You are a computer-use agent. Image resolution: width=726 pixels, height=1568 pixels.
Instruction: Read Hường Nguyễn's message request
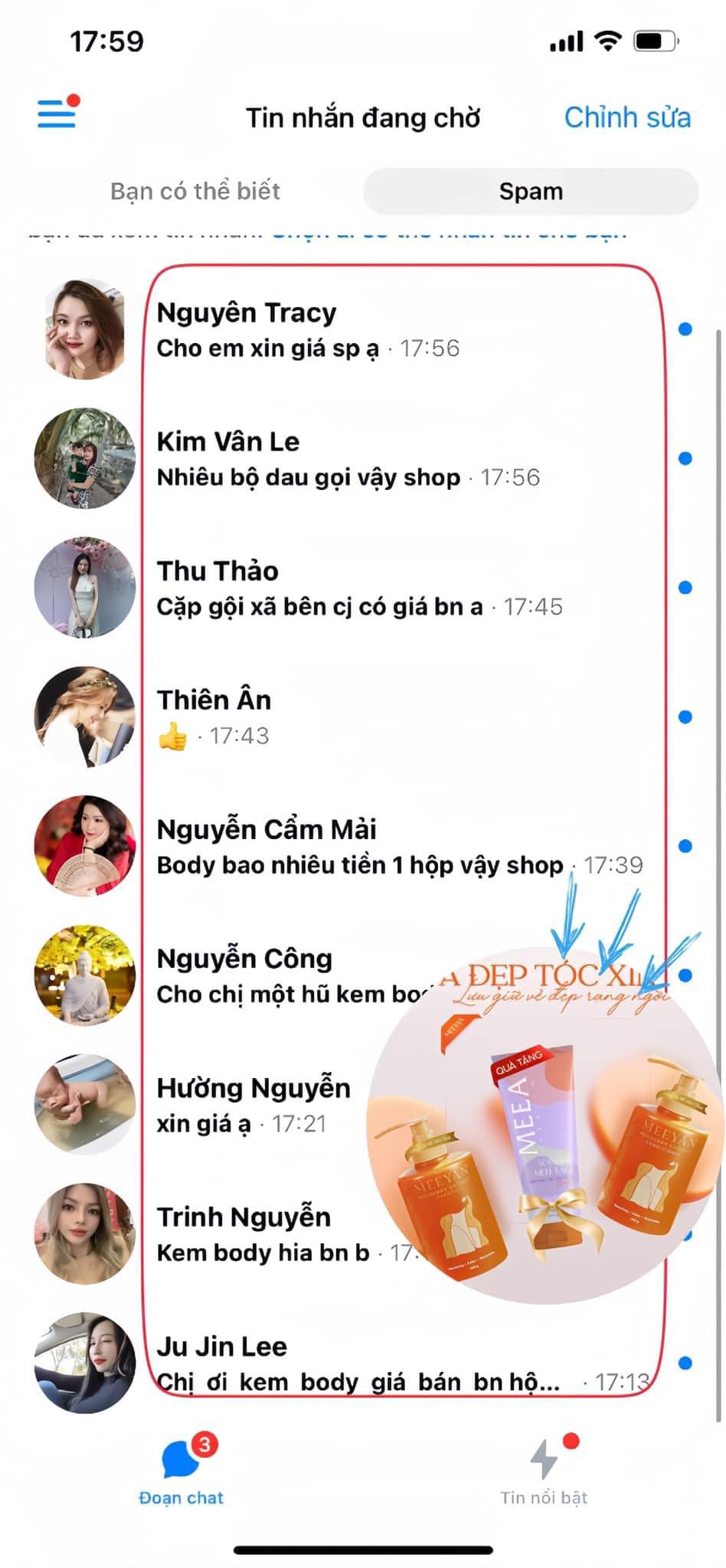tap(253, 1106)
